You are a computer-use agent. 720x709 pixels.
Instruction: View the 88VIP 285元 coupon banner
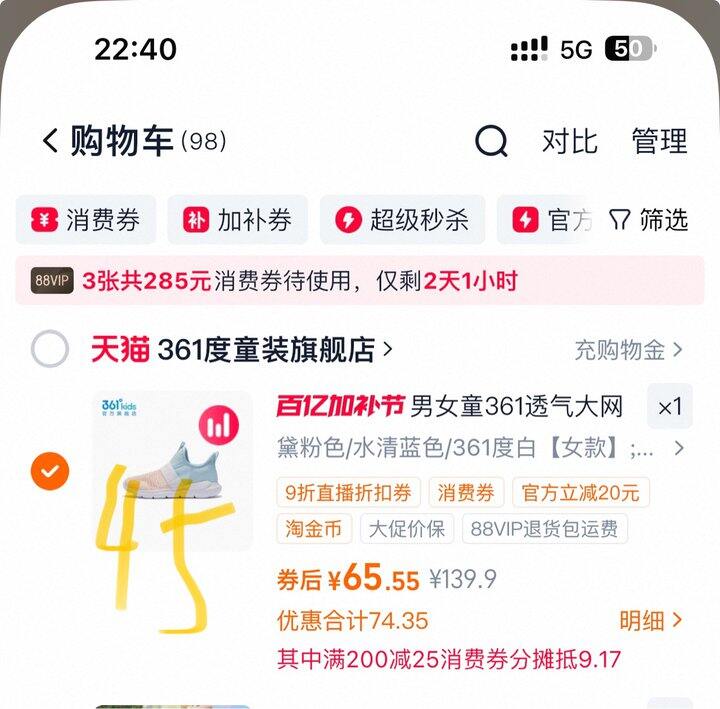coord(360,281)
